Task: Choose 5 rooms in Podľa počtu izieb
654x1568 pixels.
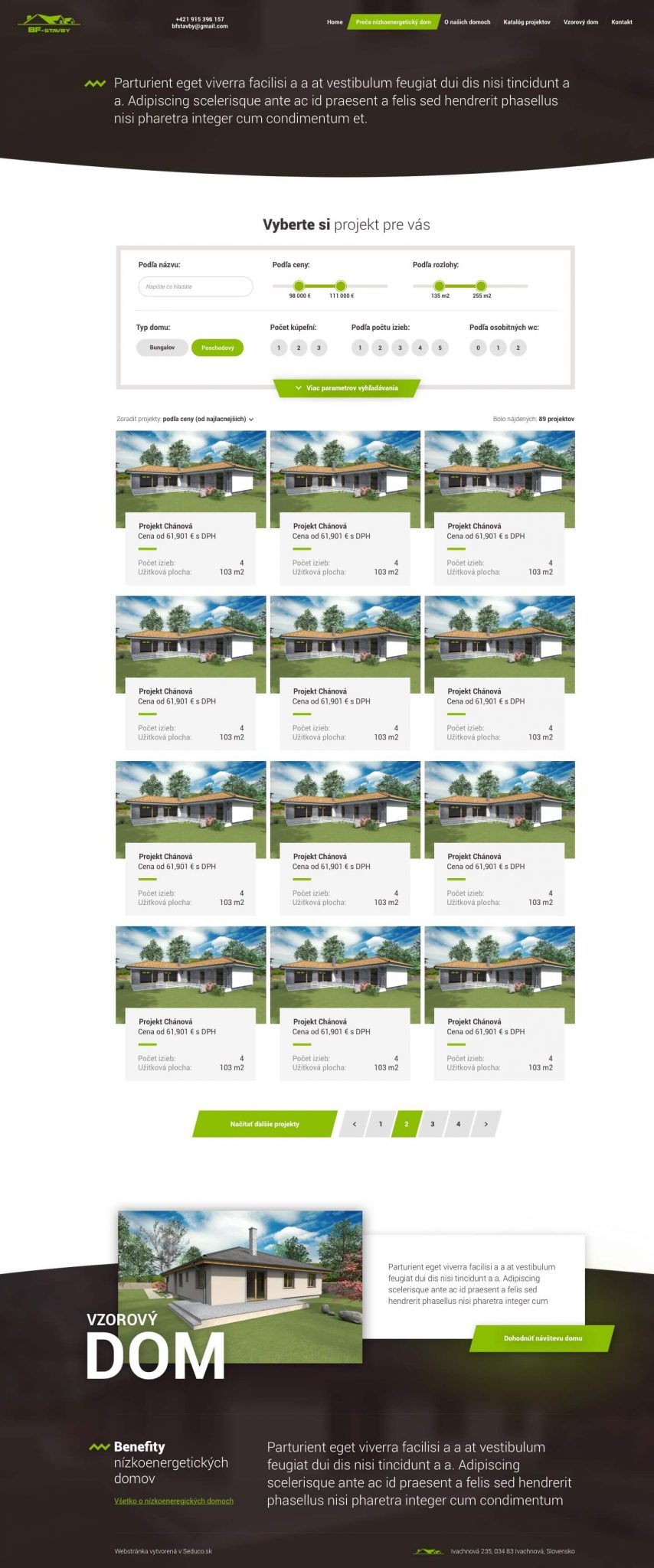Action: point(440,348)
